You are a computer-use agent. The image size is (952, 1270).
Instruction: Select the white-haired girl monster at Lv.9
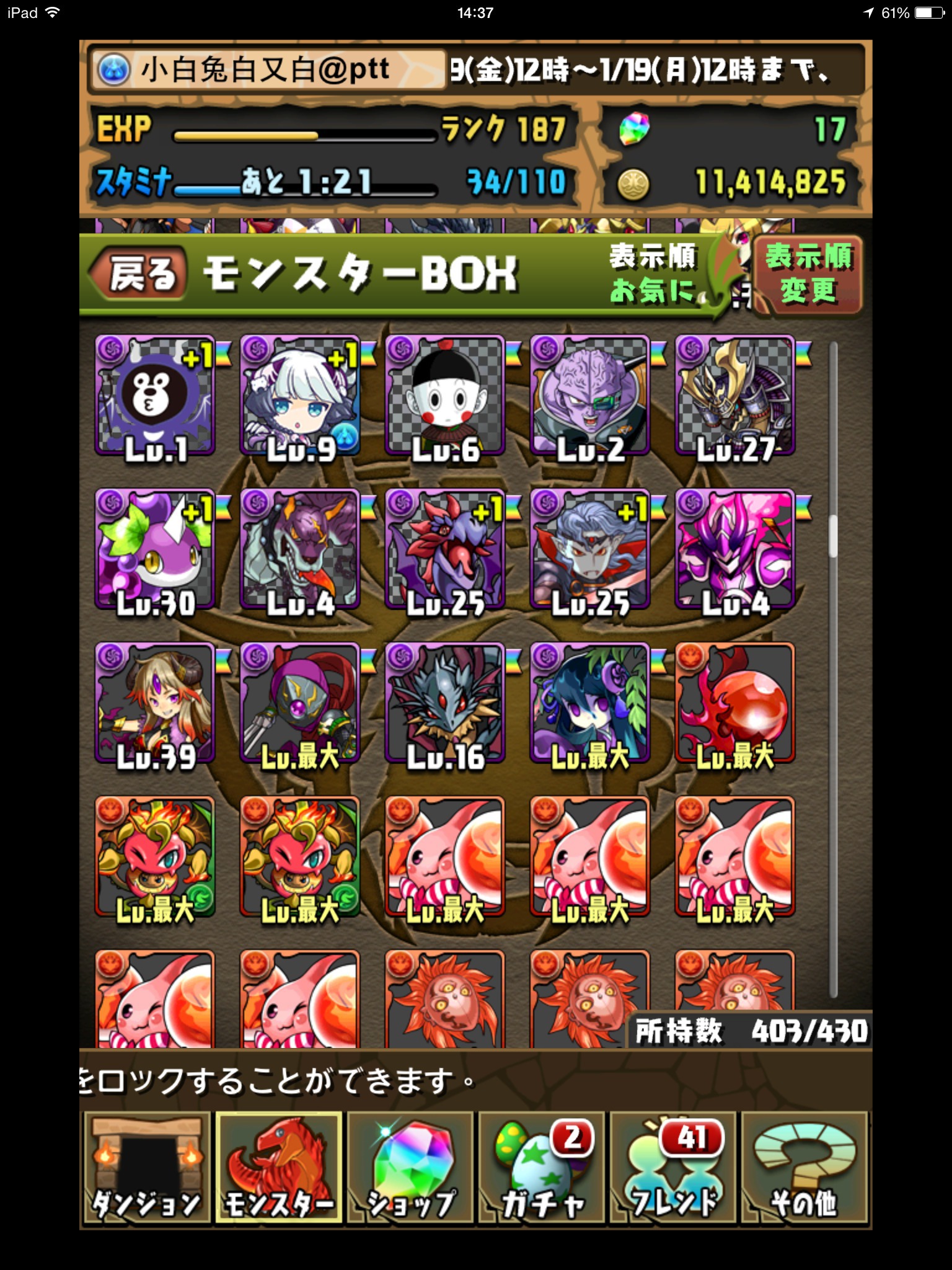tap(300, 397)
